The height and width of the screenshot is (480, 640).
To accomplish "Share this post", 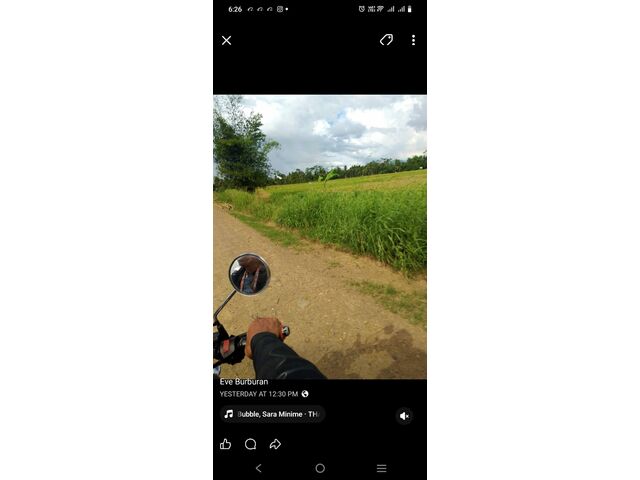I will click(x=275, y=444).
